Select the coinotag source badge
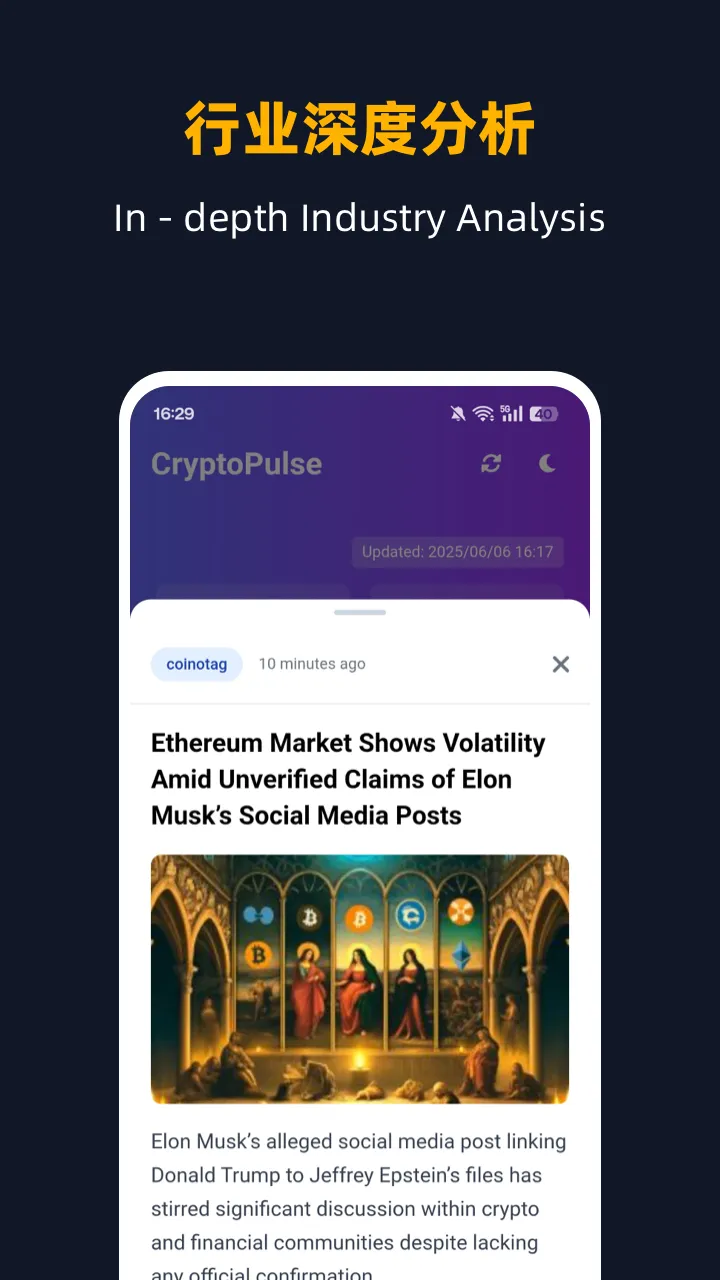Image resolution: width=720 pixels, height=1280 pixels. (196, 664)
